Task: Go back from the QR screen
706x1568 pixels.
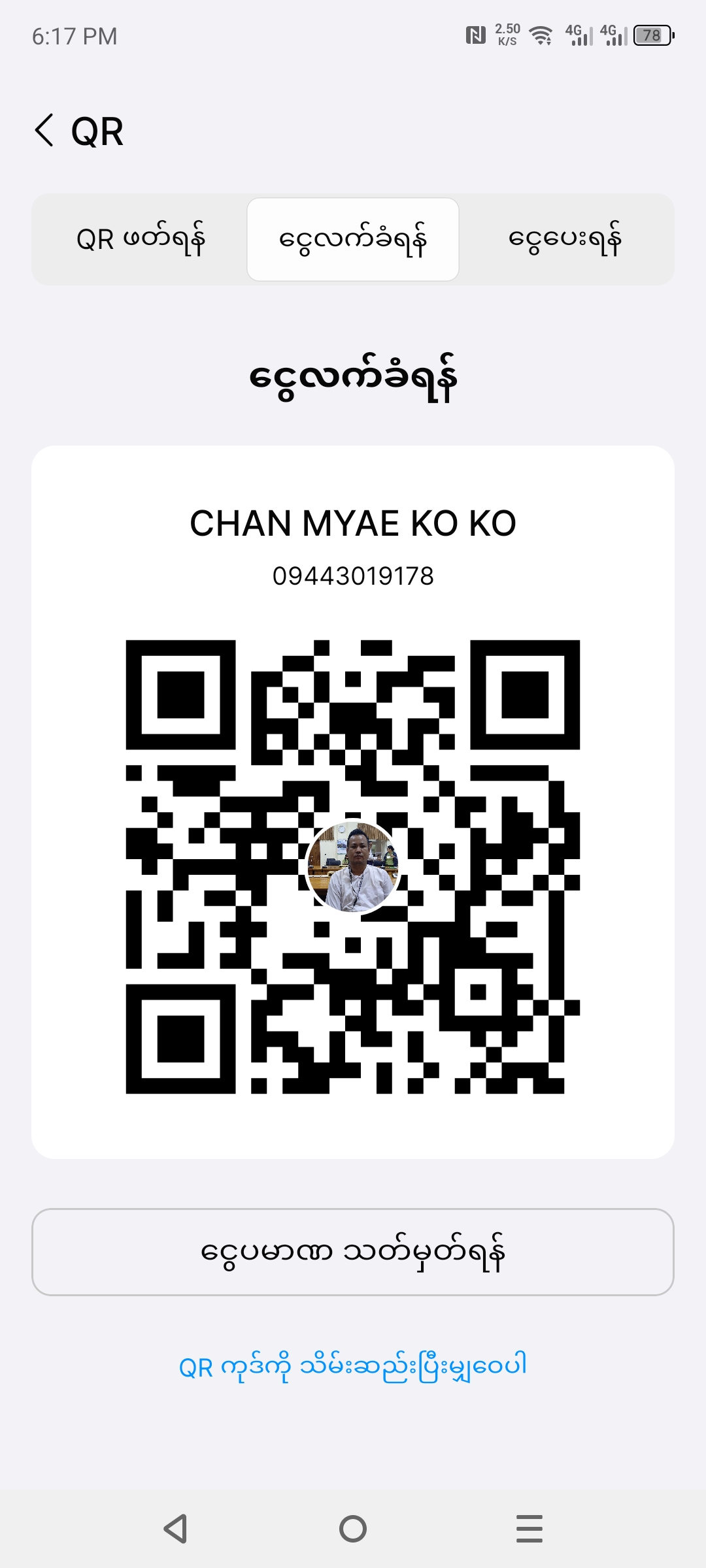Action: pyautogui.click(x=44, y=131)
